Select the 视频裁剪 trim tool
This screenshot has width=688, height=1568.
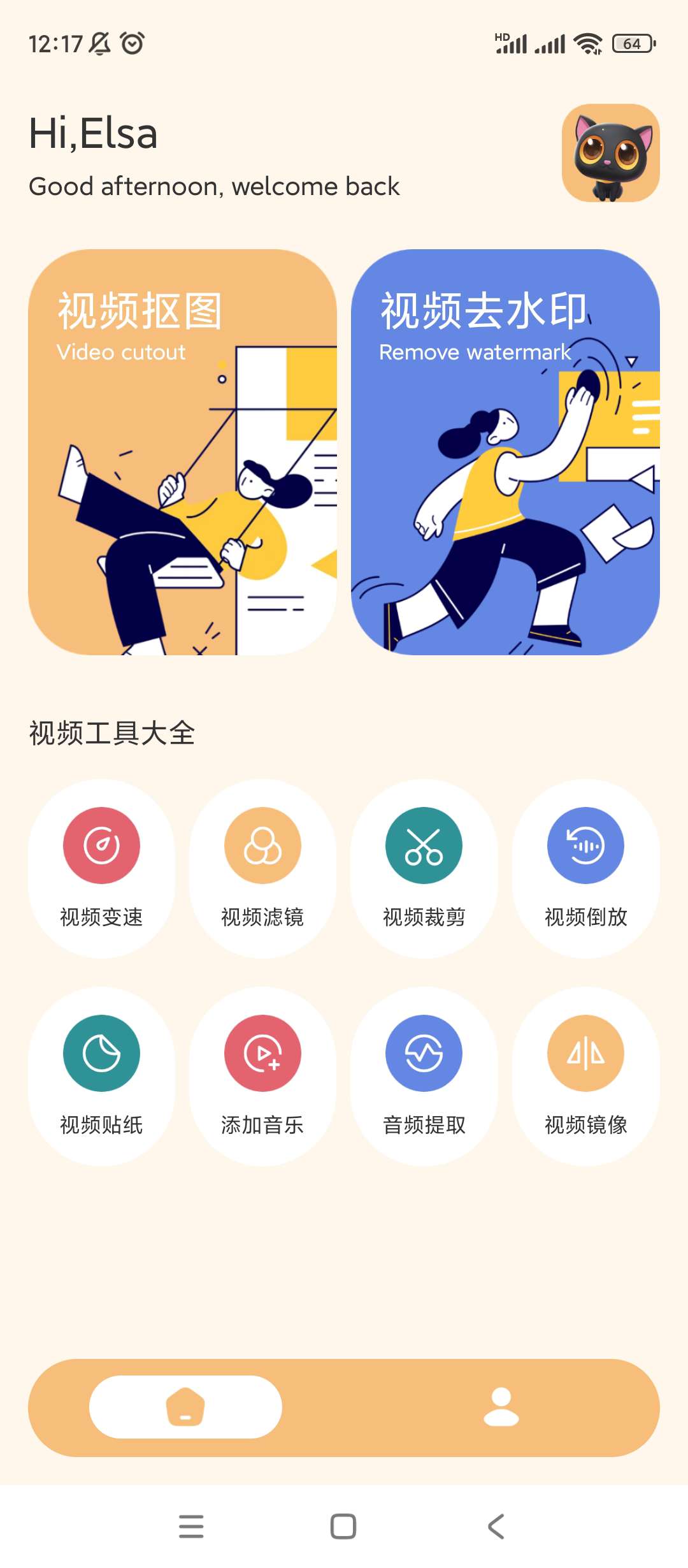pos(424,867)
